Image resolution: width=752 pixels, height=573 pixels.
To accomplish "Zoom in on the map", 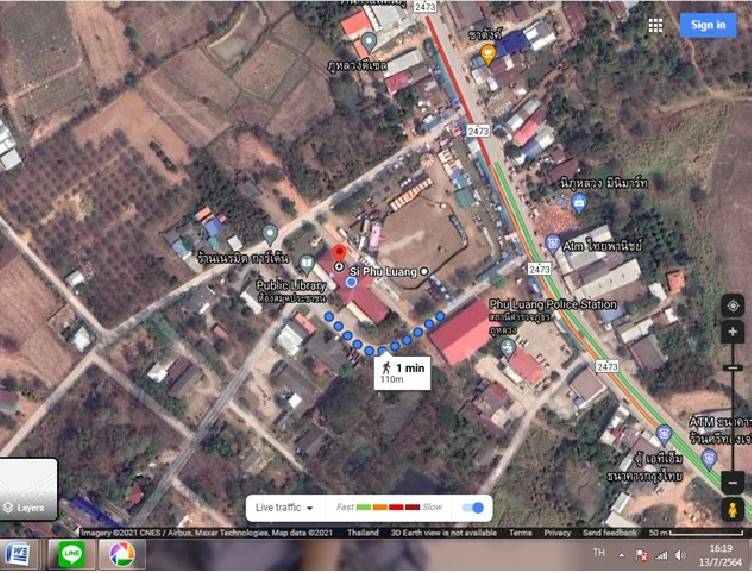I will pyautogui.click(x=733, y=332).
